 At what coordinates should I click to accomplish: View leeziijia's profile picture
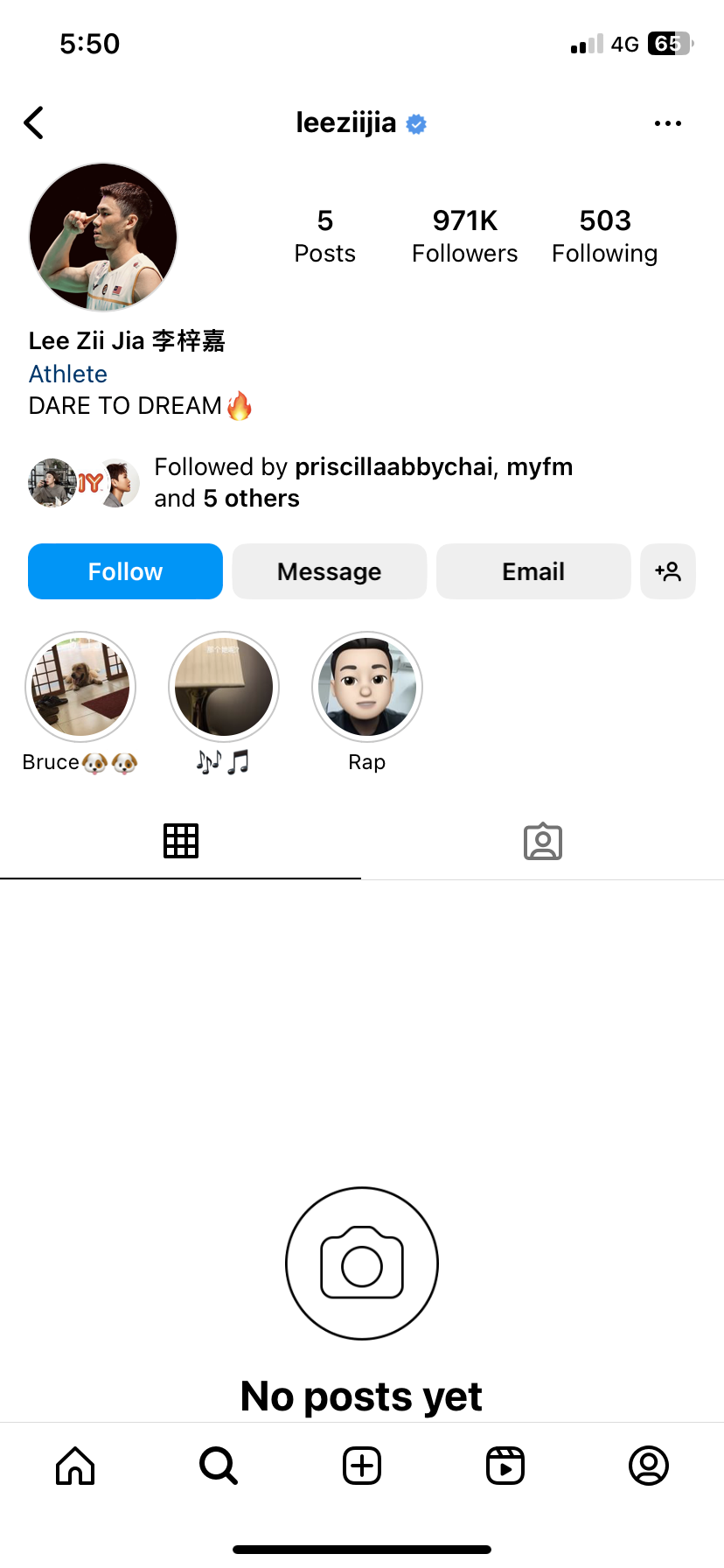(x=103, y=237)
